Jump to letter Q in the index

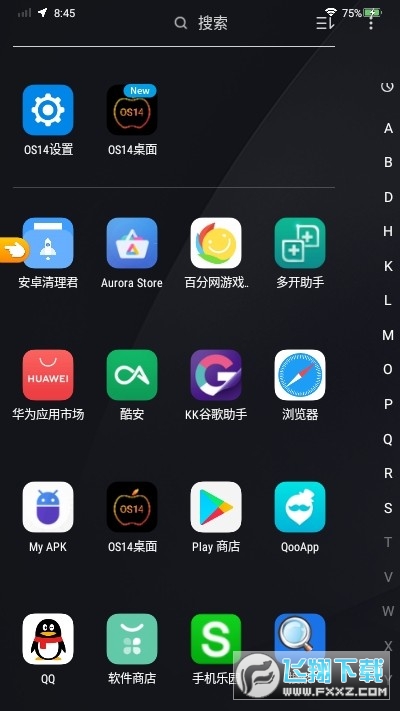(x=388, y=439)
